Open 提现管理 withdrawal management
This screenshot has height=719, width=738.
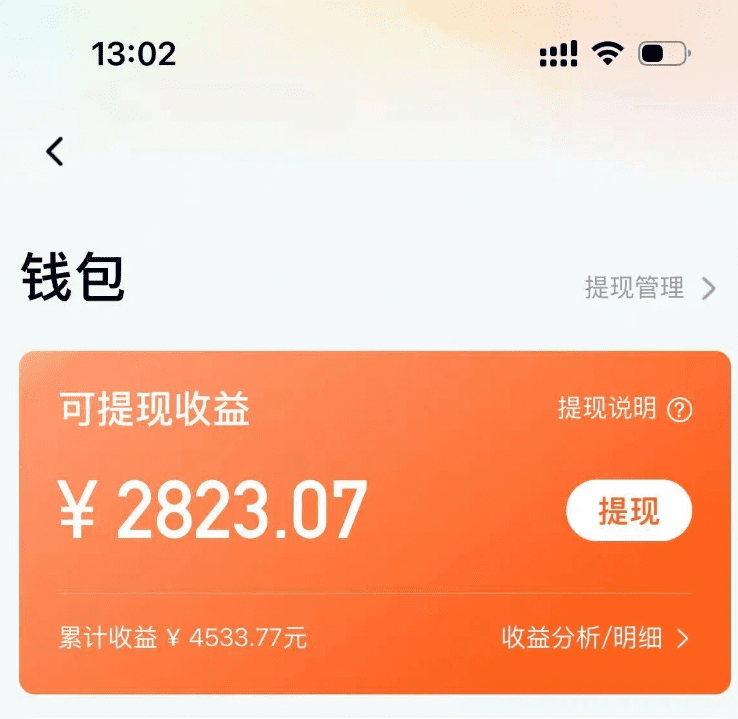[x=650, y=288]
